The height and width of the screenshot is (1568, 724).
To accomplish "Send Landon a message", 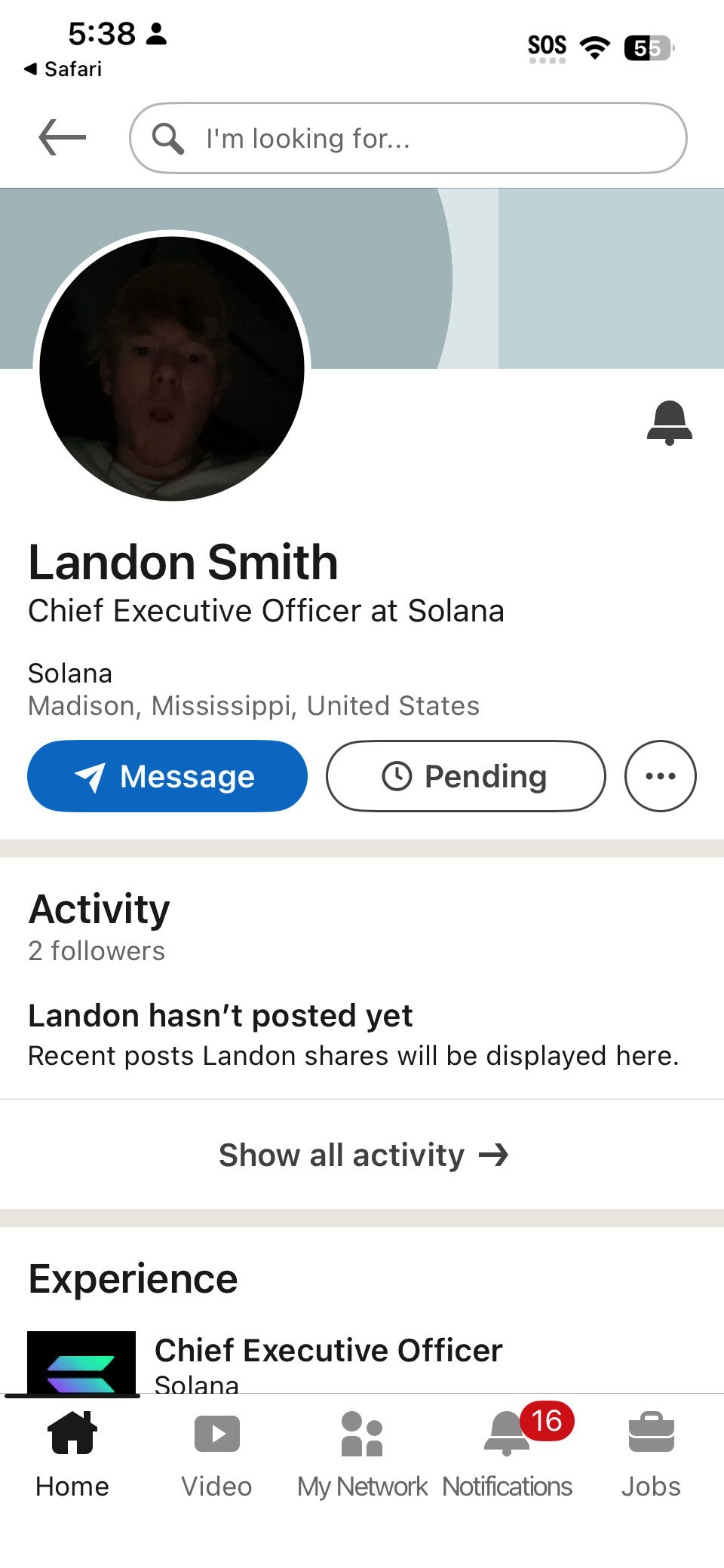I will pos(167,776).
